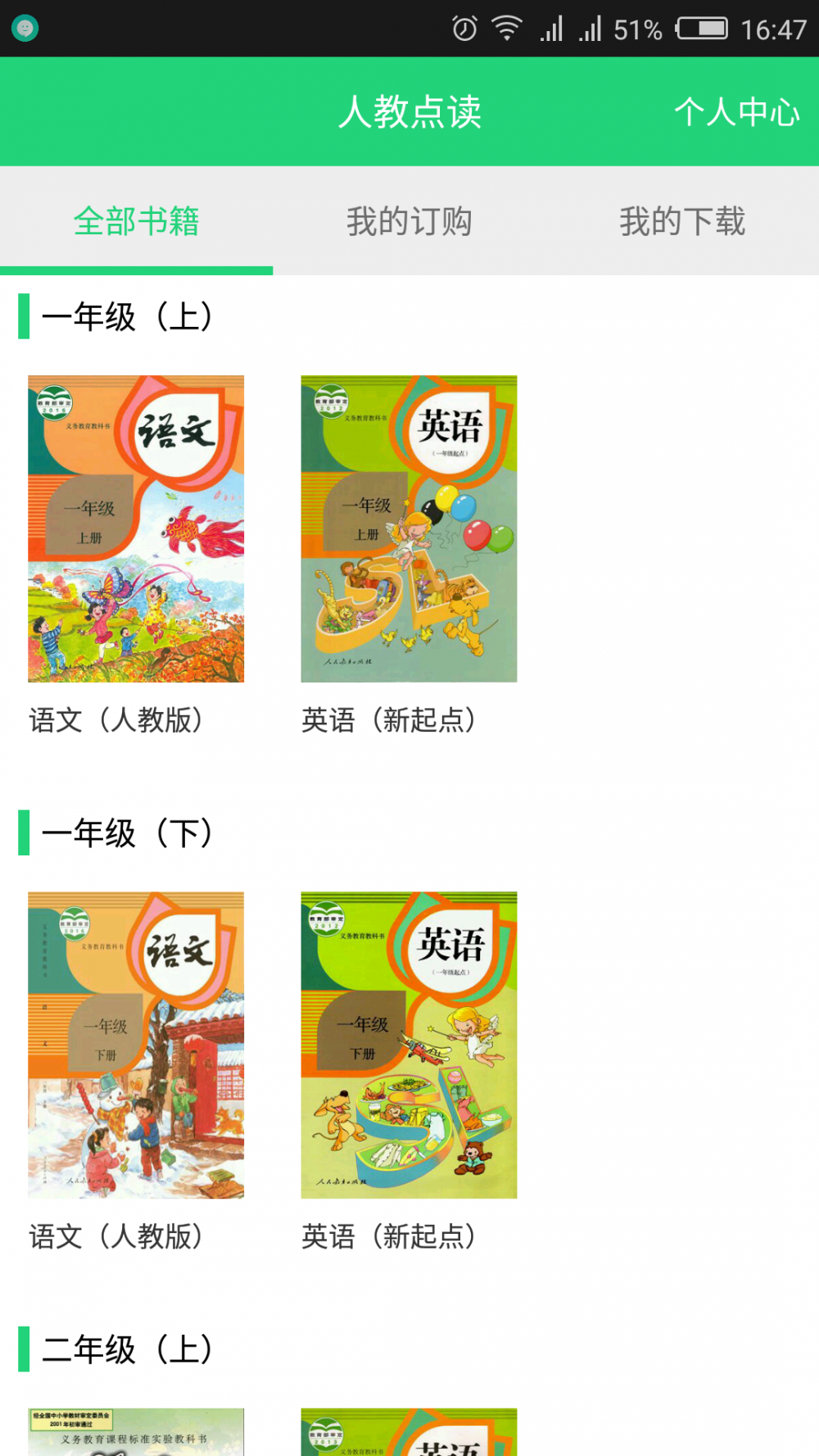819x1456 pixels.
Task: Select the 全部书籍 tab
Action: click(x=136, y=221)
